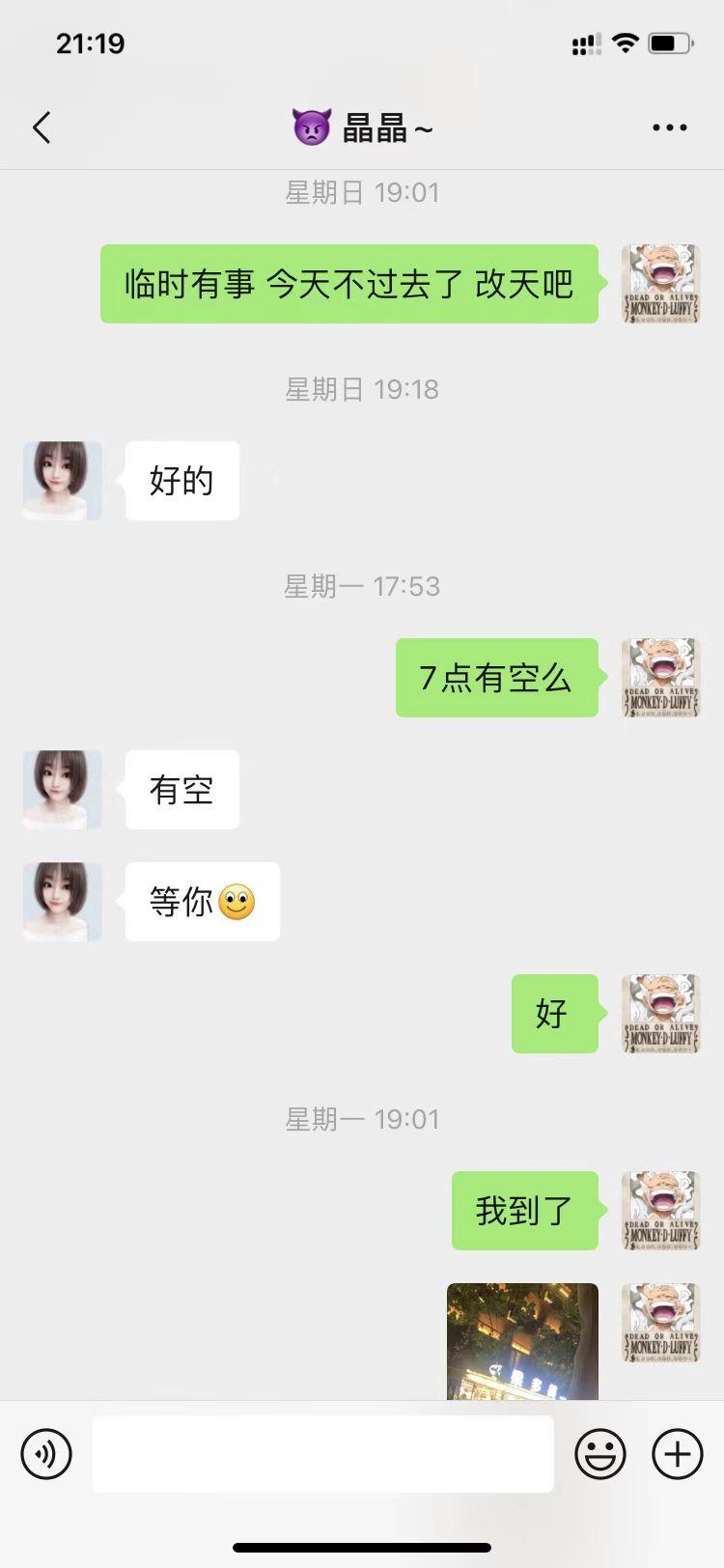Tap the home indicator bar at the bottom
This screenshot has width=724, height=1568.
[362, 1541]
